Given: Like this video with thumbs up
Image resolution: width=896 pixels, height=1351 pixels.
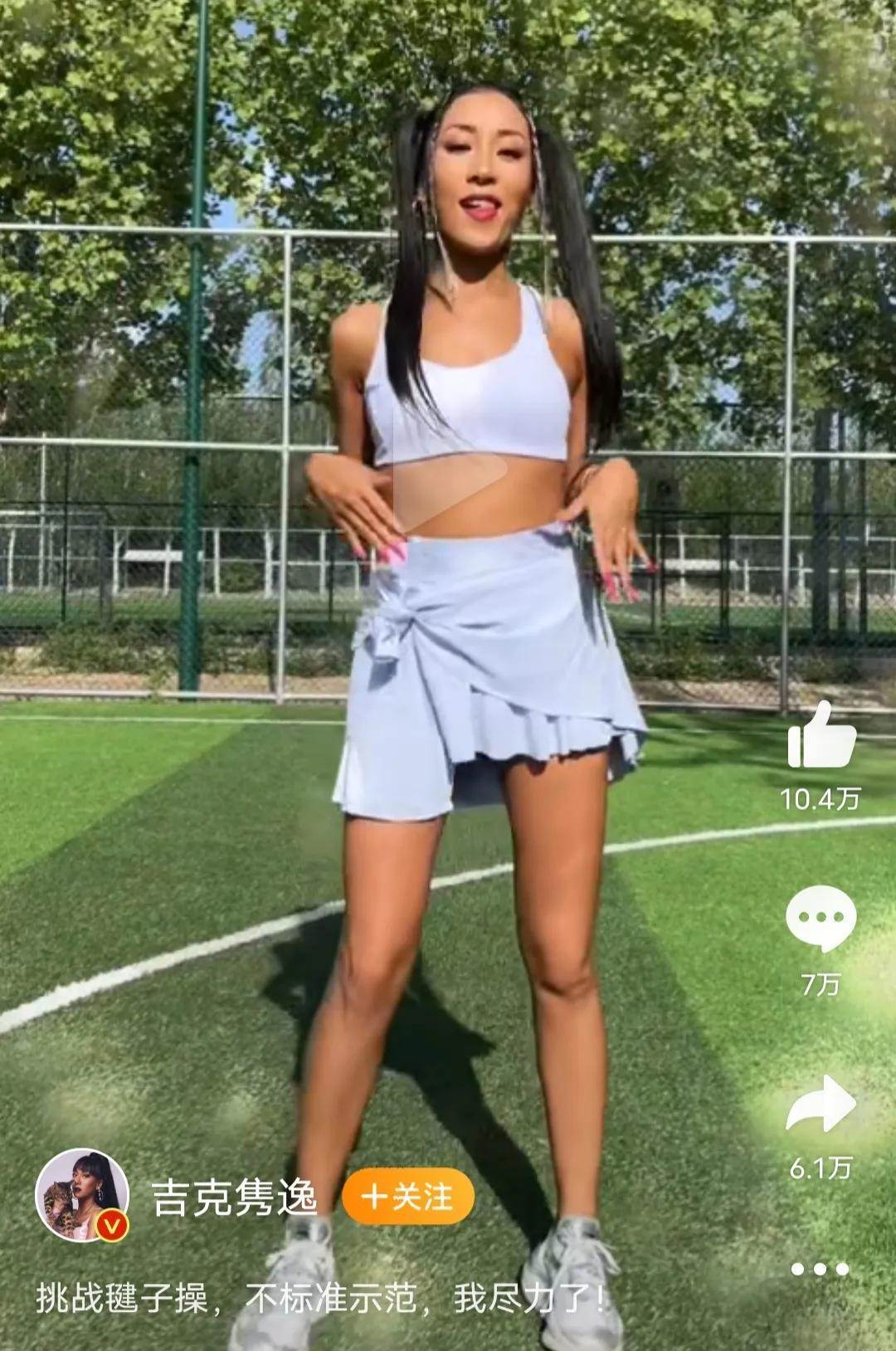Looking at the screenshot, I should click(821, 735).
